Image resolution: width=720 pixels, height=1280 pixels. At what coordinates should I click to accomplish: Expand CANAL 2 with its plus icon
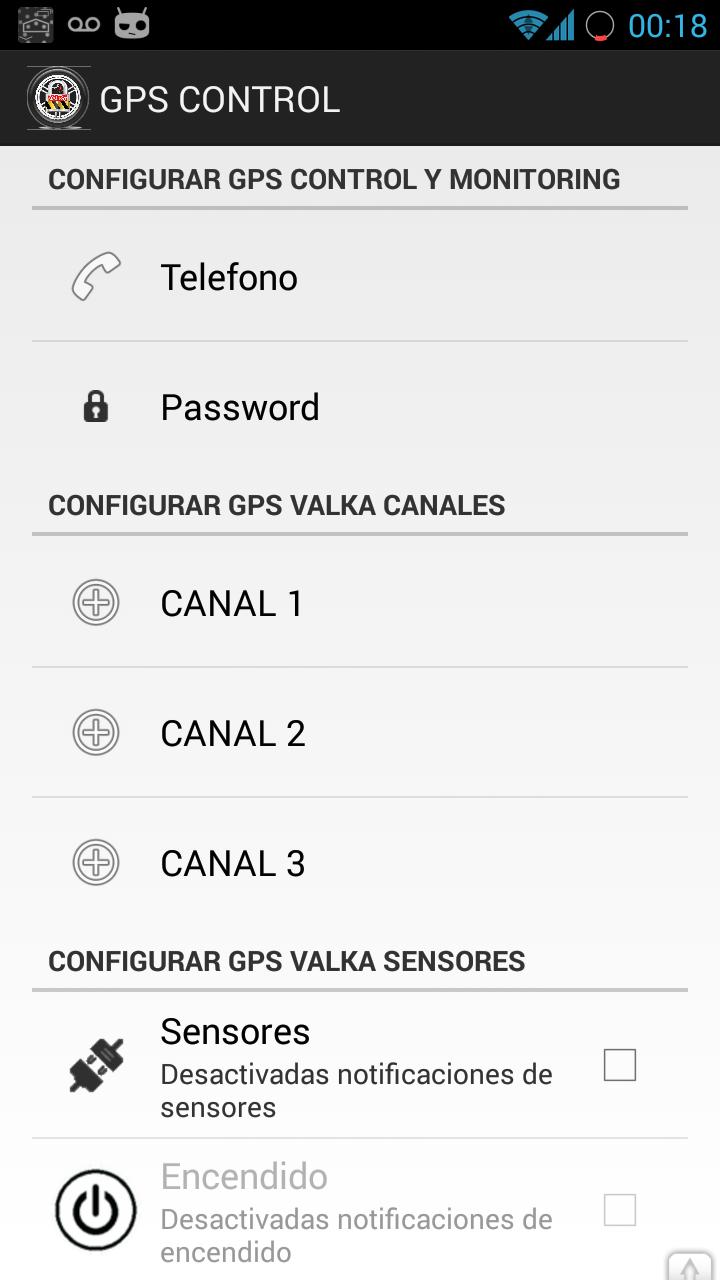tap(96, 732)
